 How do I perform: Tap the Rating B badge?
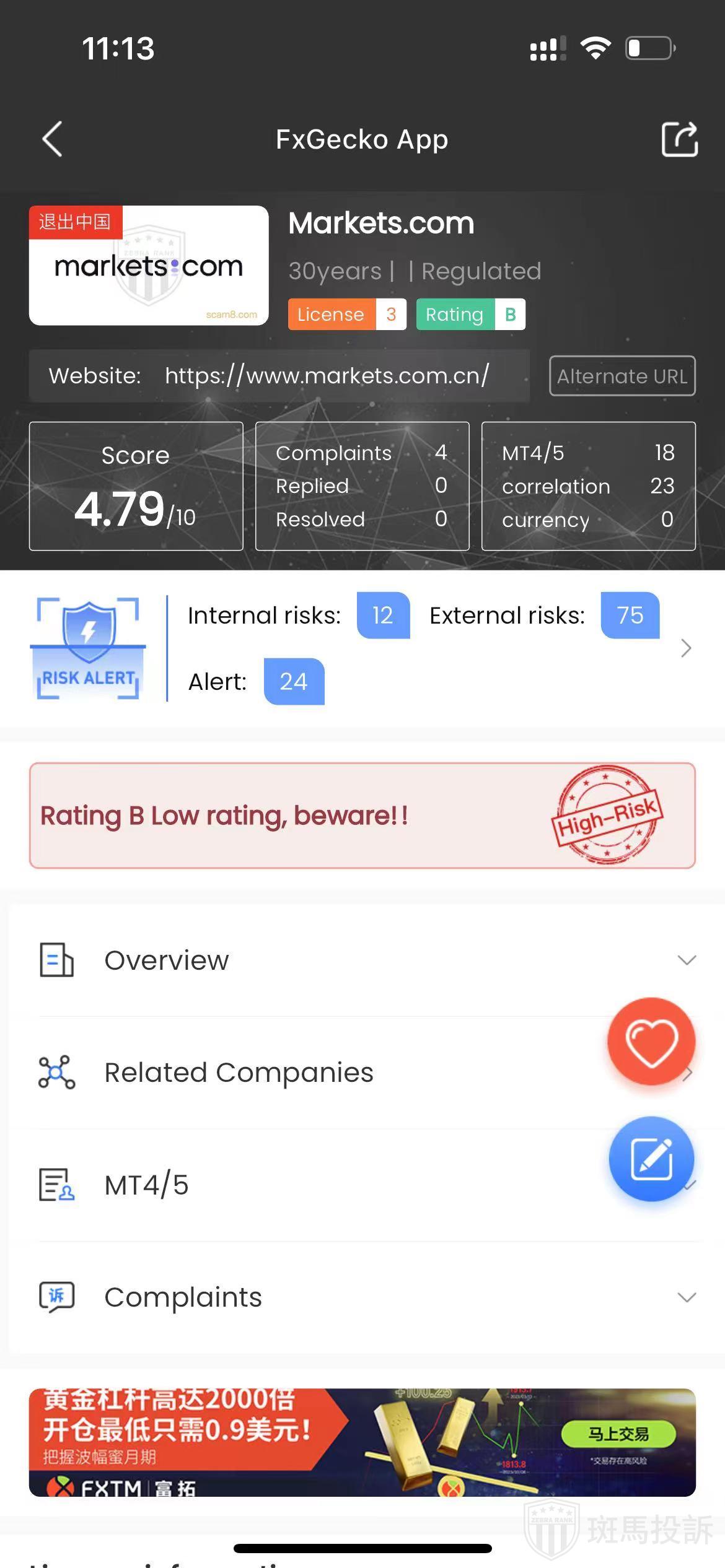point(470,315)
